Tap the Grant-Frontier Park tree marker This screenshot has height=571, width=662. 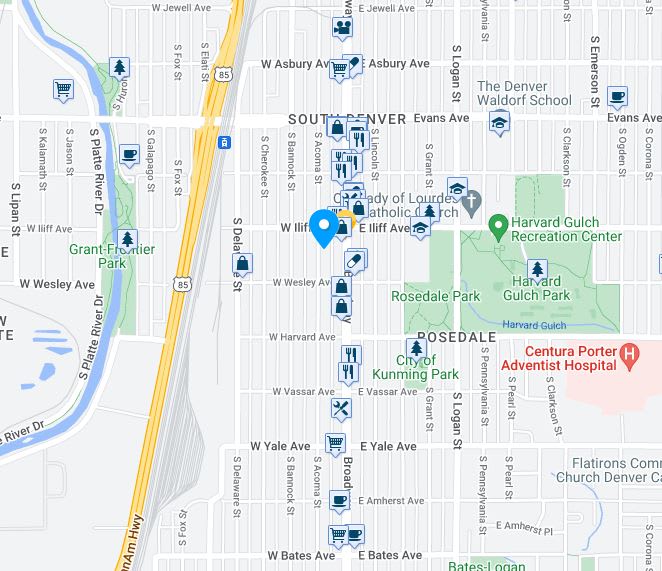point(126,240)
